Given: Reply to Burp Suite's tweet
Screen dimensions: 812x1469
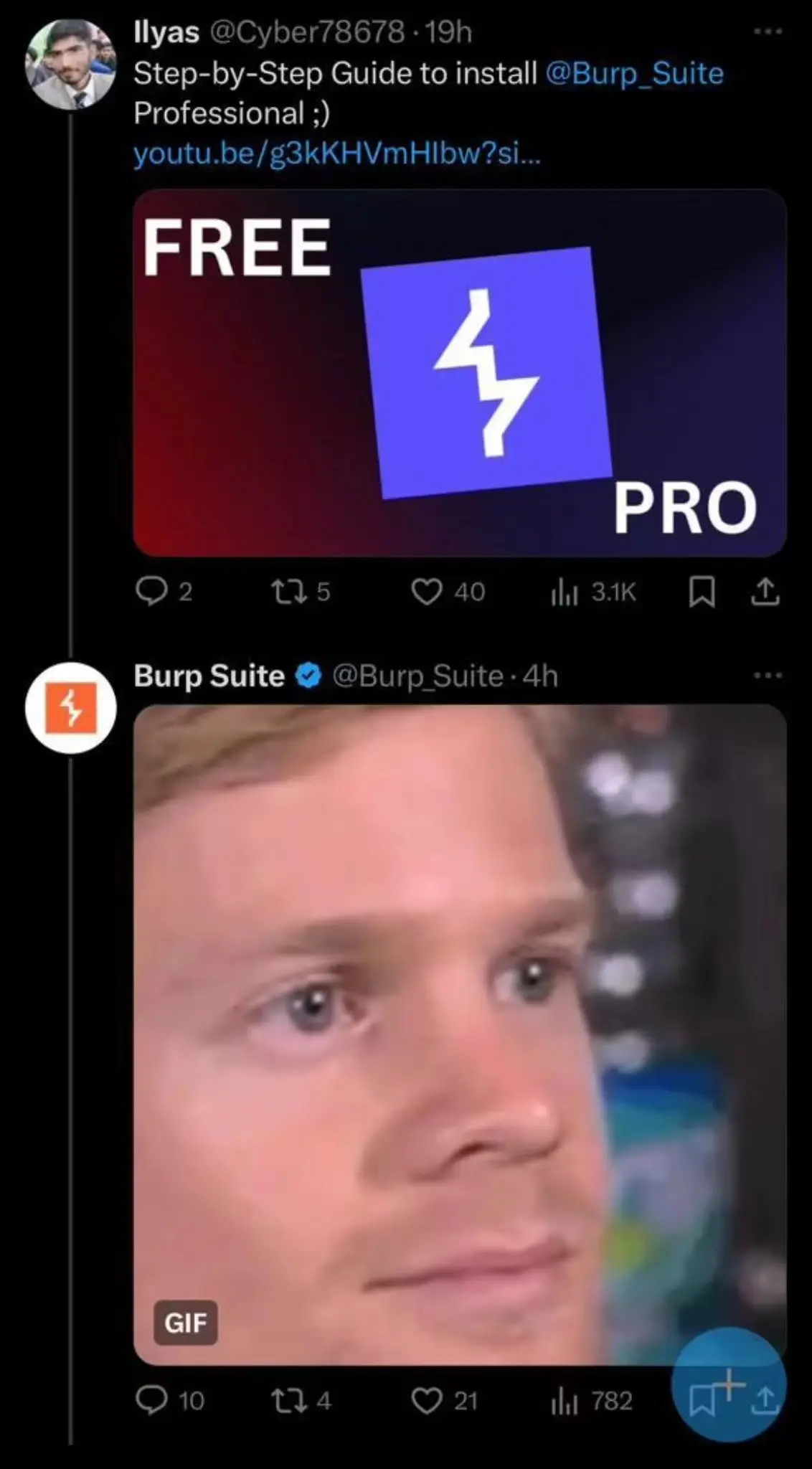Looking at the screenshot, I should pos(151,1400).
